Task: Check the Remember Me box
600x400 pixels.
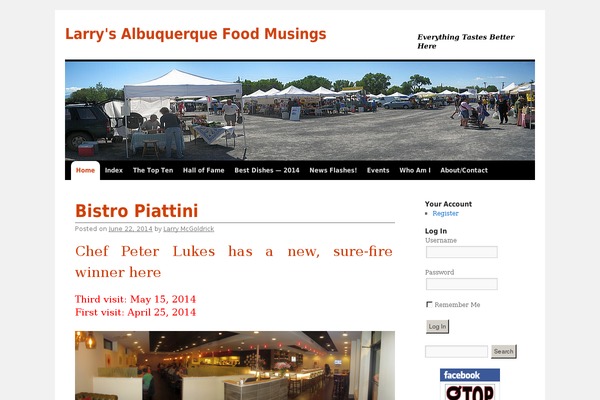Action: pyautogui.click(x=429, y=304)
